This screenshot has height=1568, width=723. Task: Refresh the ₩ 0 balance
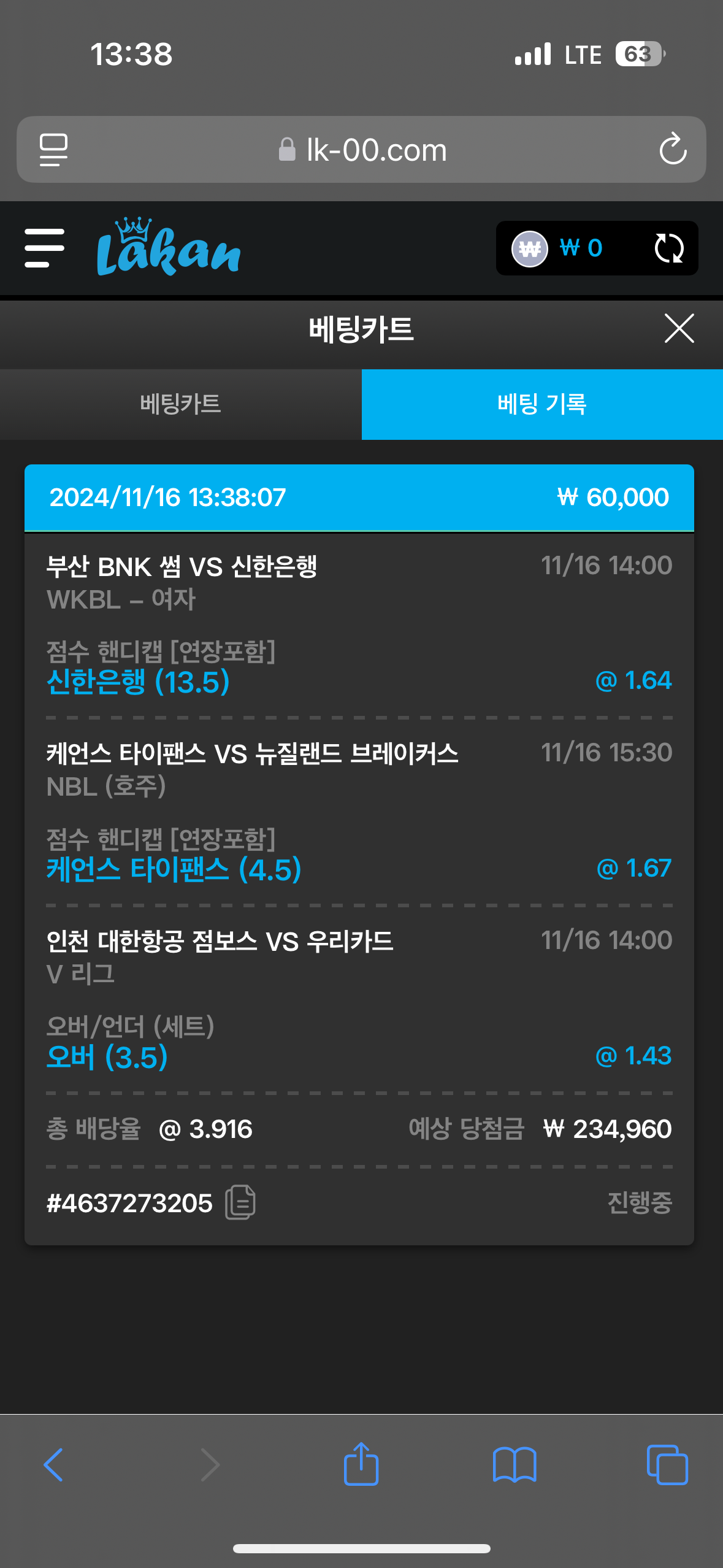pyautogui.click(x=668, y=248)
